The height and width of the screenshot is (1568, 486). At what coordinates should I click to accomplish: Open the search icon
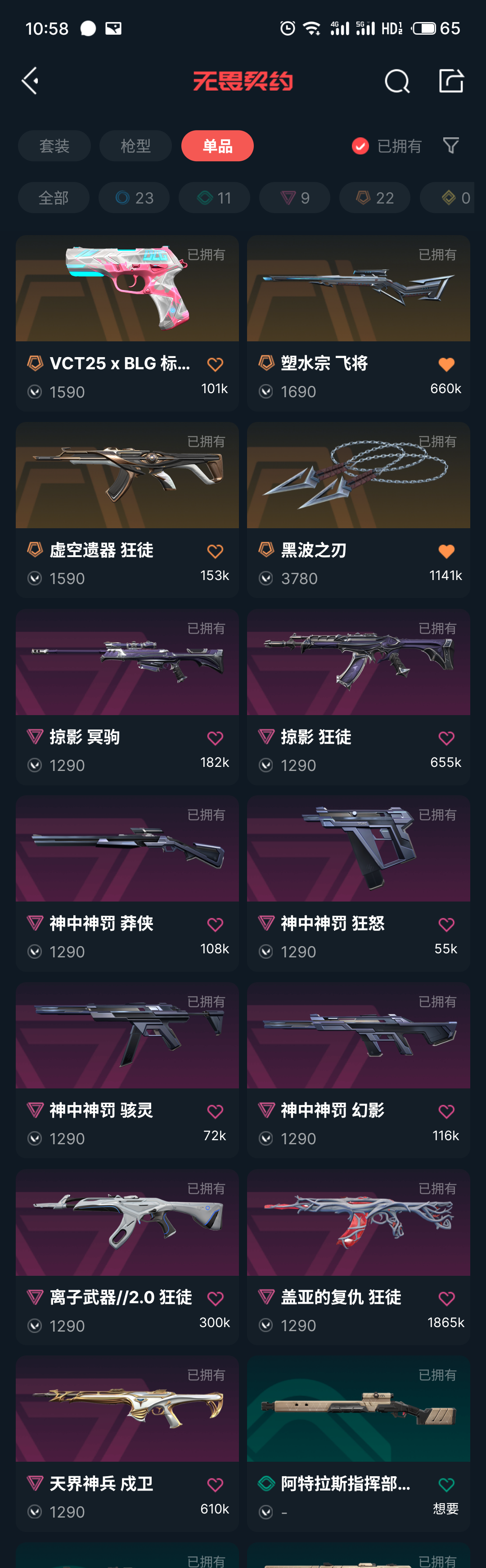(396, 81)
